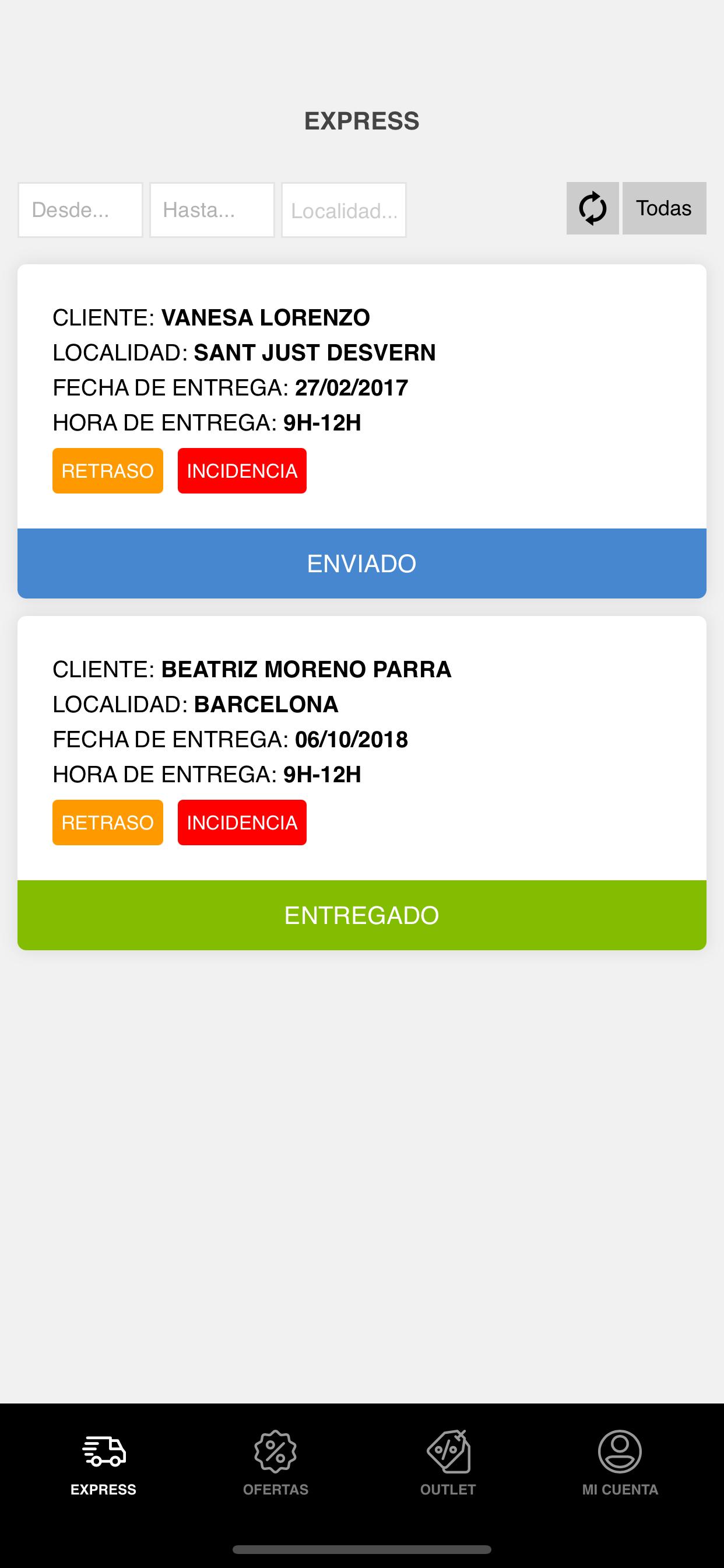This screenshot has width=724, height=1568.
Task: Mark the Barcelona order as ENTREGADO
Action: tap(361, 915)
